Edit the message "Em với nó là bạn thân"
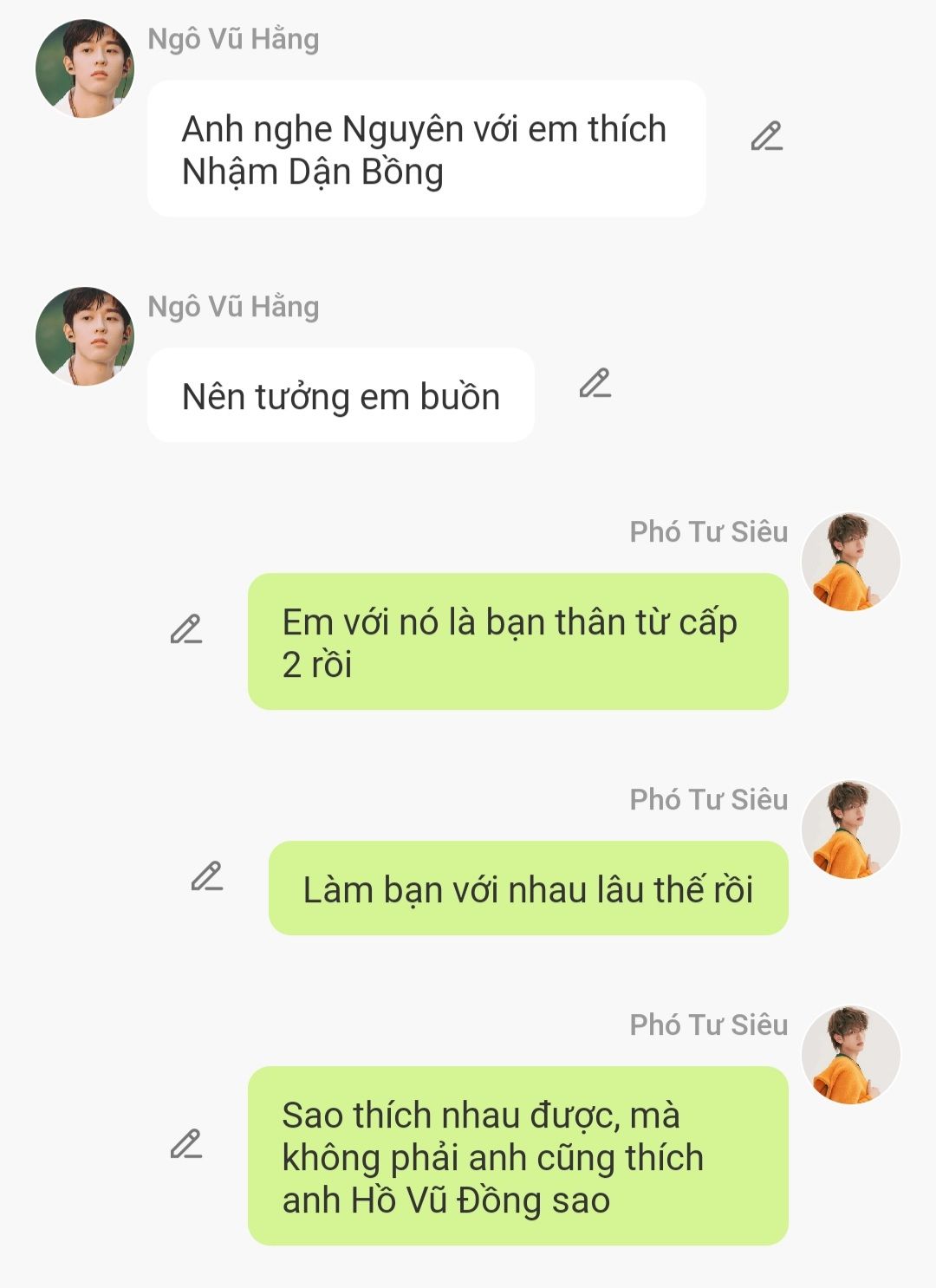The height and width of the screenshot is (1288, 936). click(x=185, y=629)
